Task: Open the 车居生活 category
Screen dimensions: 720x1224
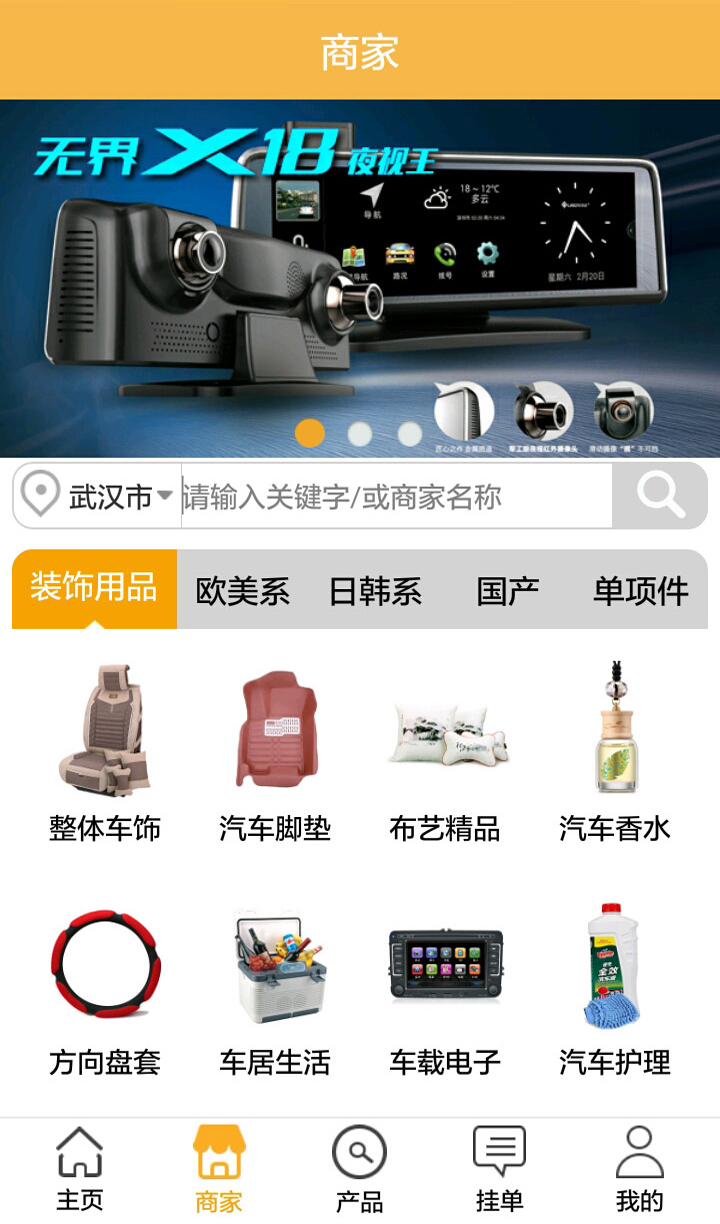Action: tap(275, 990)
